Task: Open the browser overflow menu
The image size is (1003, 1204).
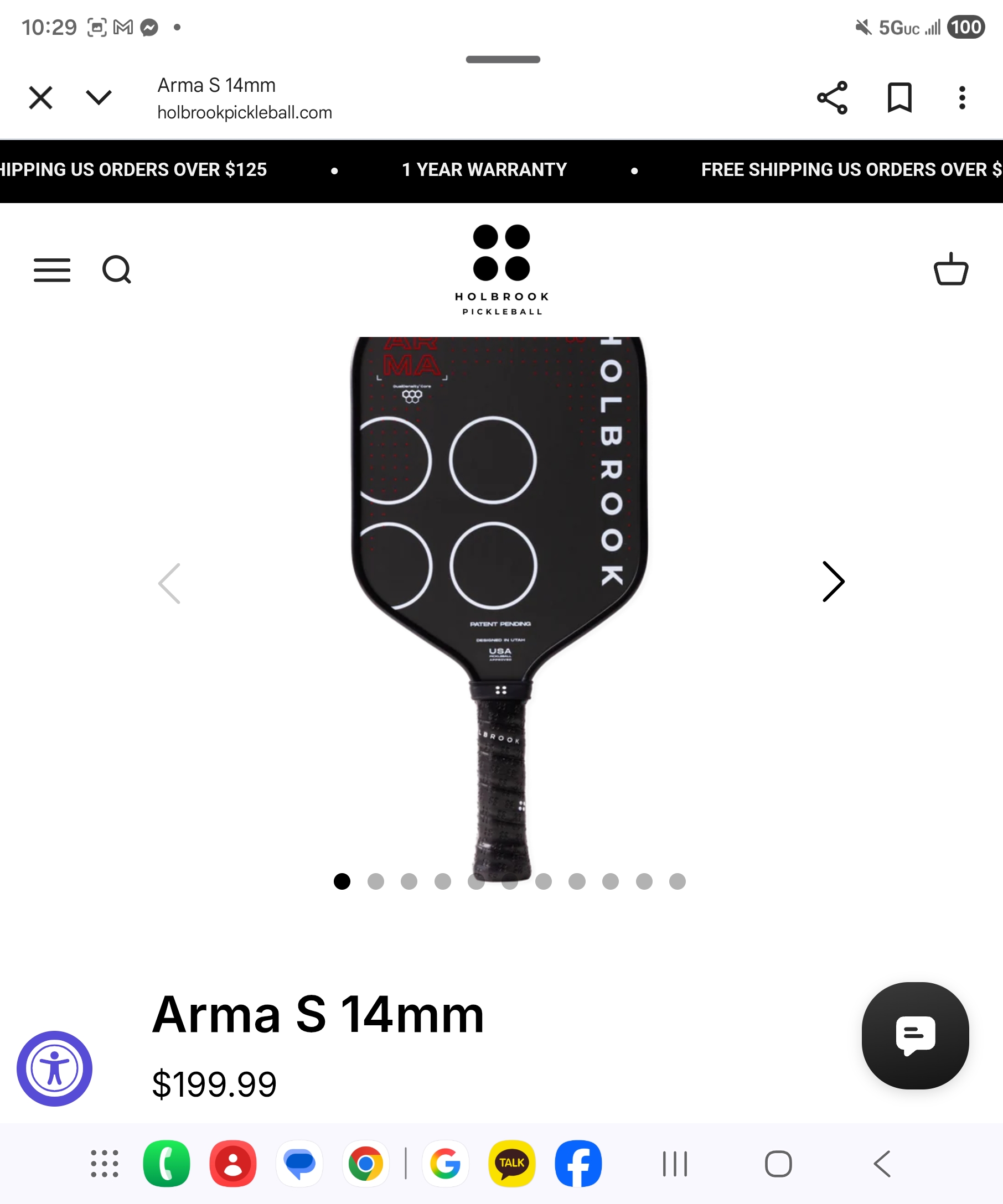Action: coord(962,97)
